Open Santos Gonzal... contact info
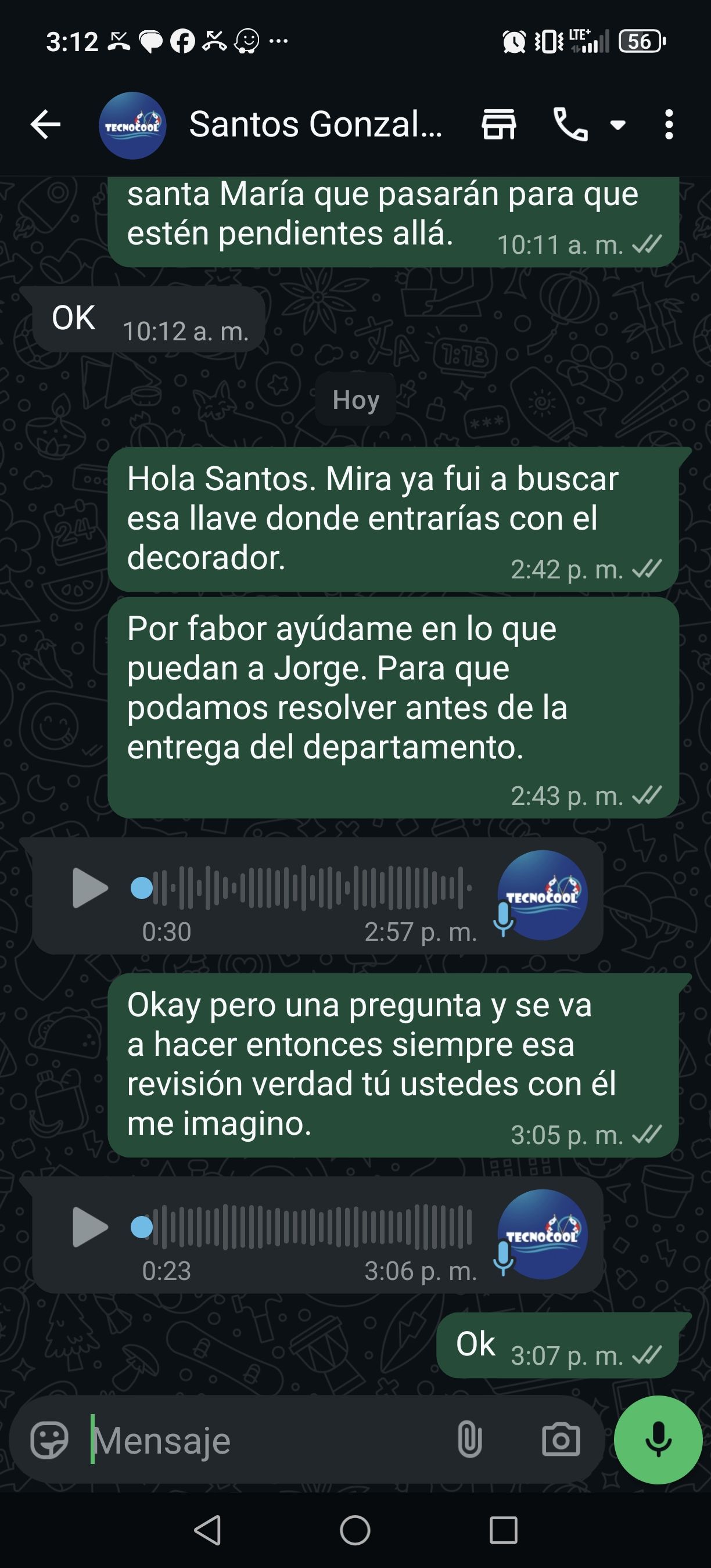 pyautogui.click(x=315, y=125)
